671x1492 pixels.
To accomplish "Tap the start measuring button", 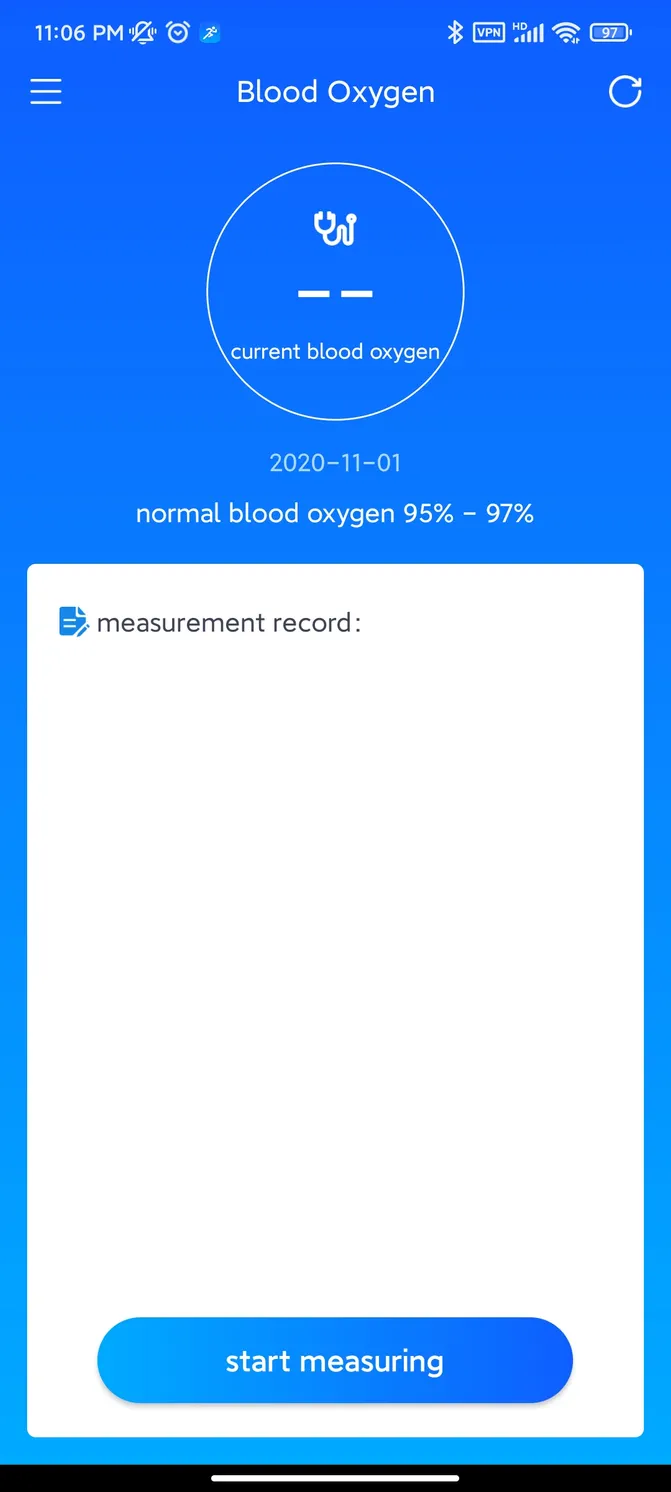I will tap(335, 1360).
